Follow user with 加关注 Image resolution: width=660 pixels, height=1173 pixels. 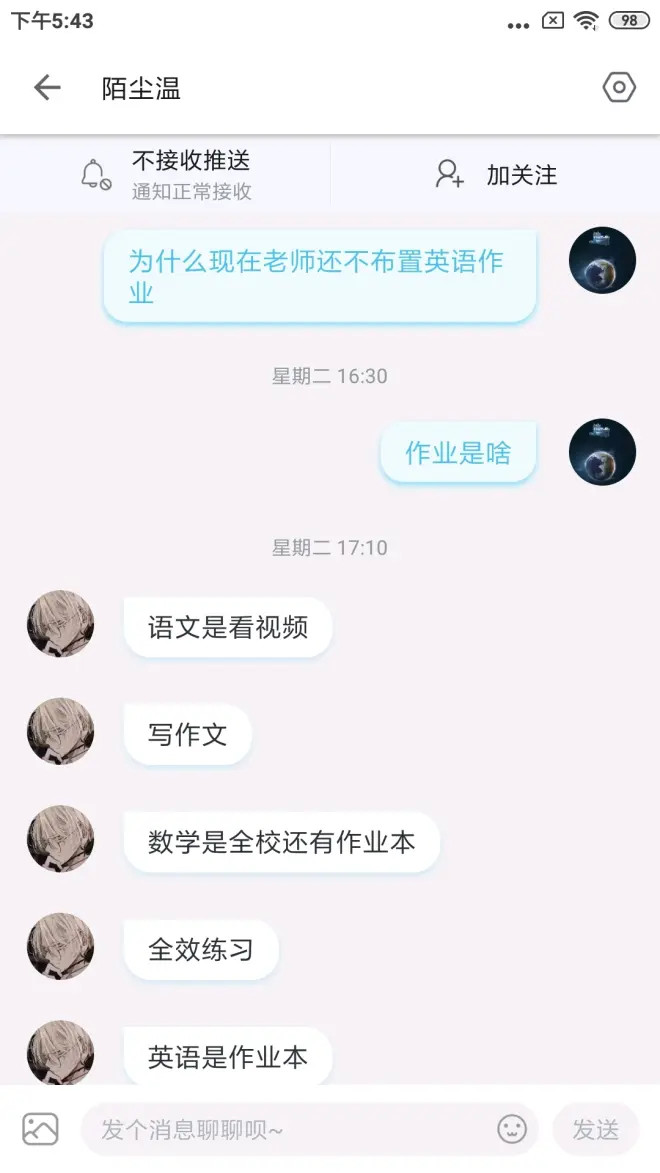495,174
